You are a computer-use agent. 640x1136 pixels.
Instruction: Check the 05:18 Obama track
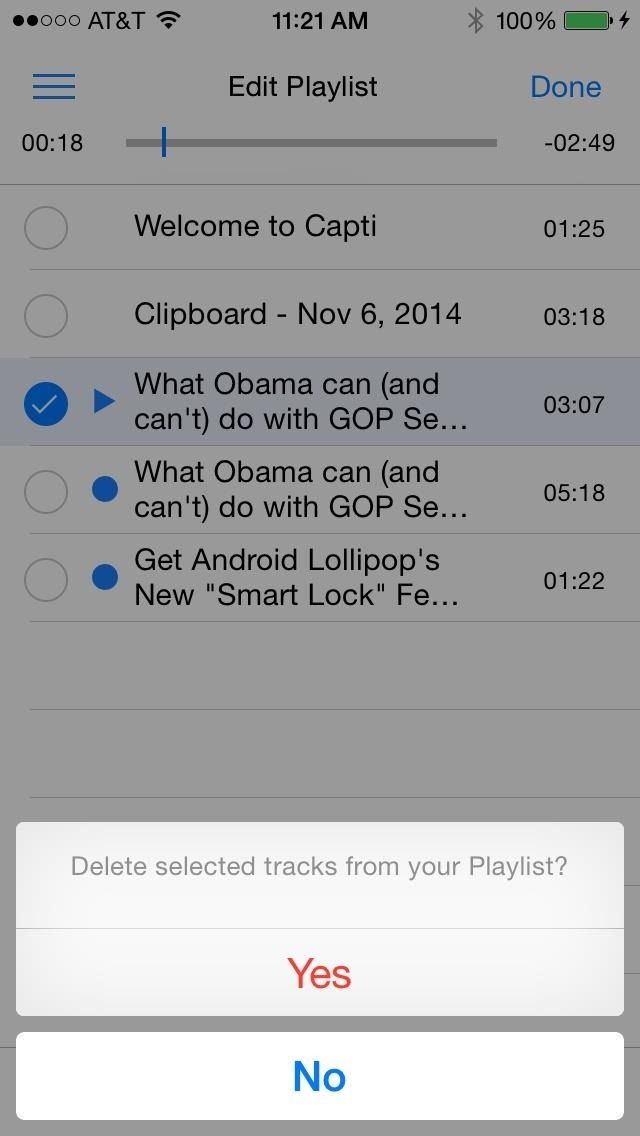(45, 491)
